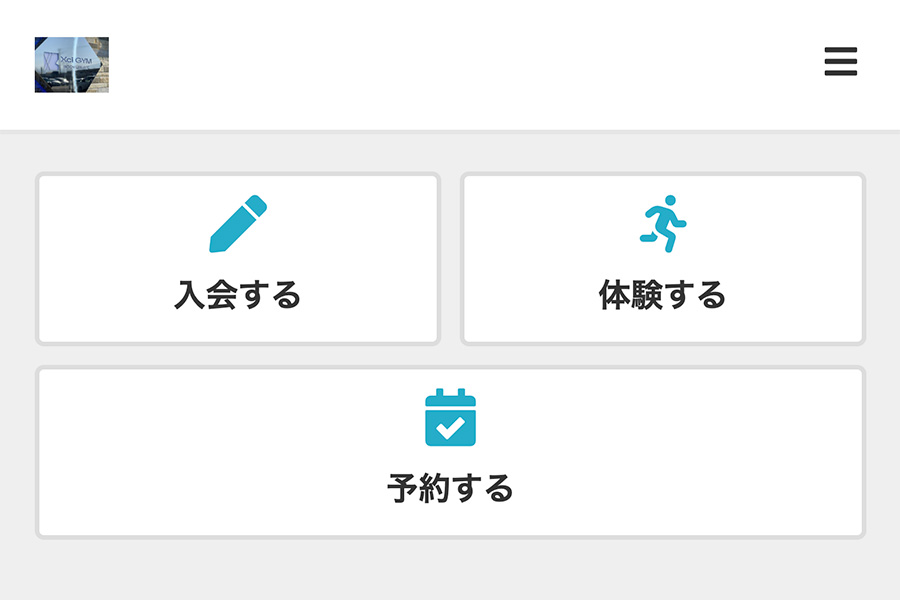The height and width of the screenshot is (600, 900).
Task: Open 予約する to make a booking
Action: (450, 452)
